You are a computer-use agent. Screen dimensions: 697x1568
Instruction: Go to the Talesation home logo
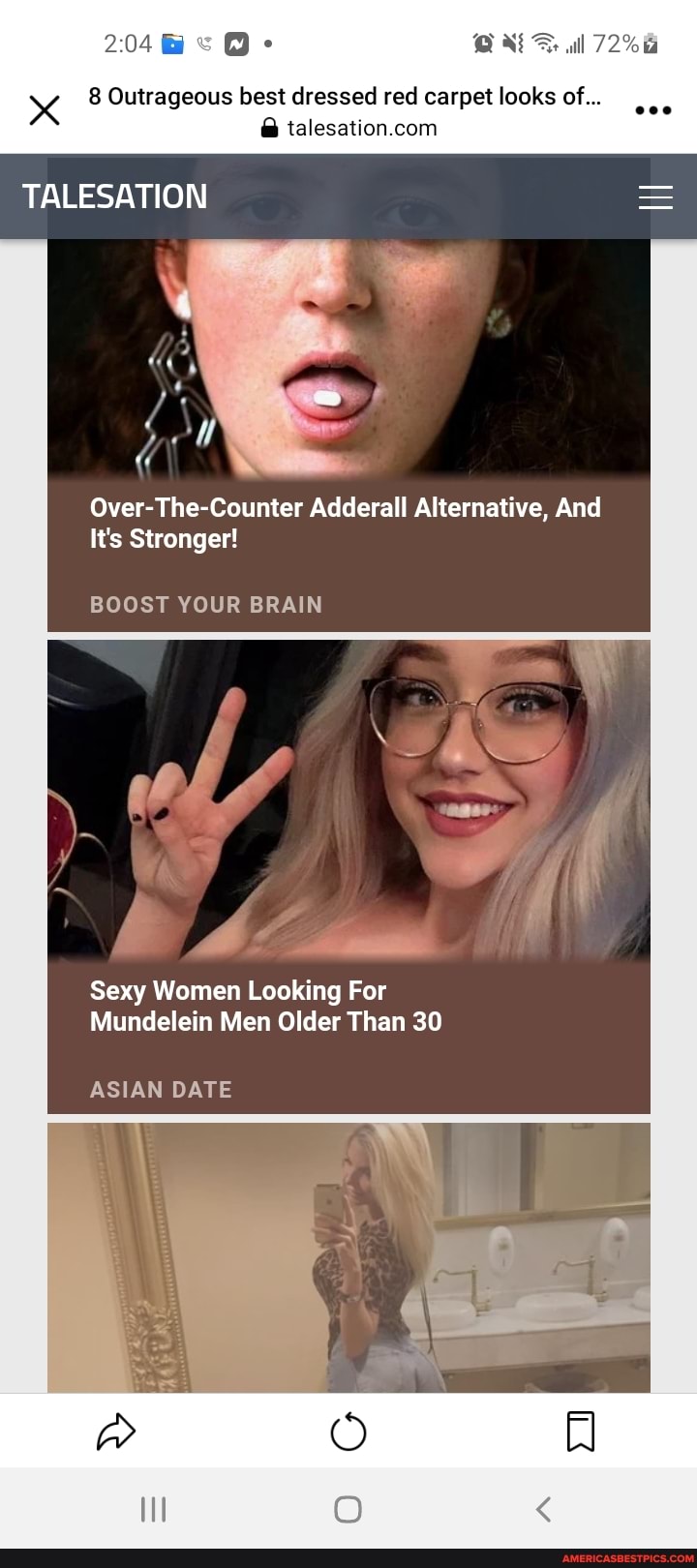(115, 196)
